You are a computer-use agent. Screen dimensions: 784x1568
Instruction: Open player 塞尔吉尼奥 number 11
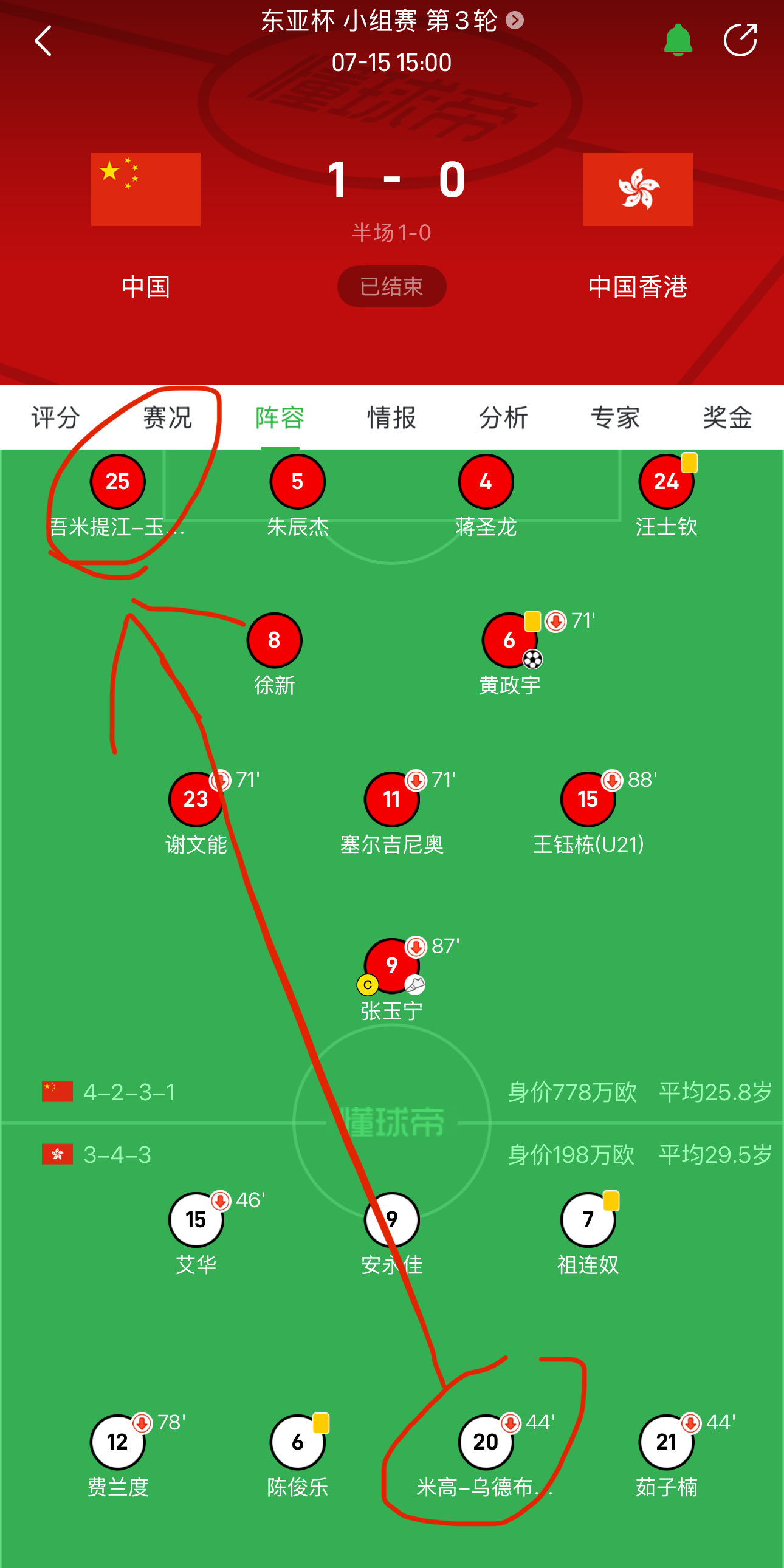pyautogui.click(x=391, y=799)
